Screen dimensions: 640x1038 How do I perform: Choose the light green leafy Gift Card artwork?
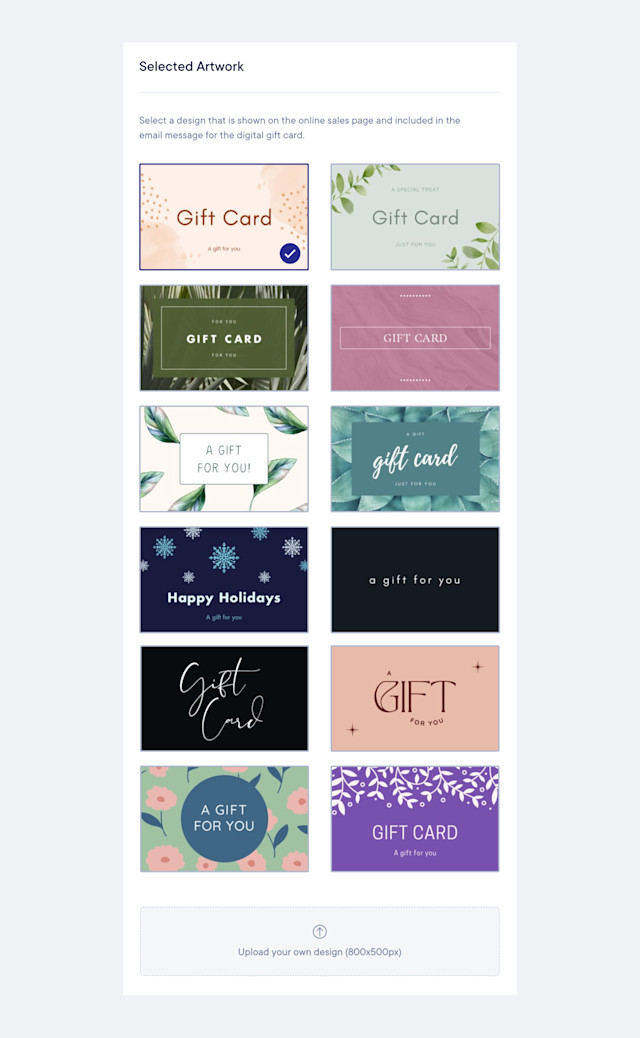pos(415,217)
